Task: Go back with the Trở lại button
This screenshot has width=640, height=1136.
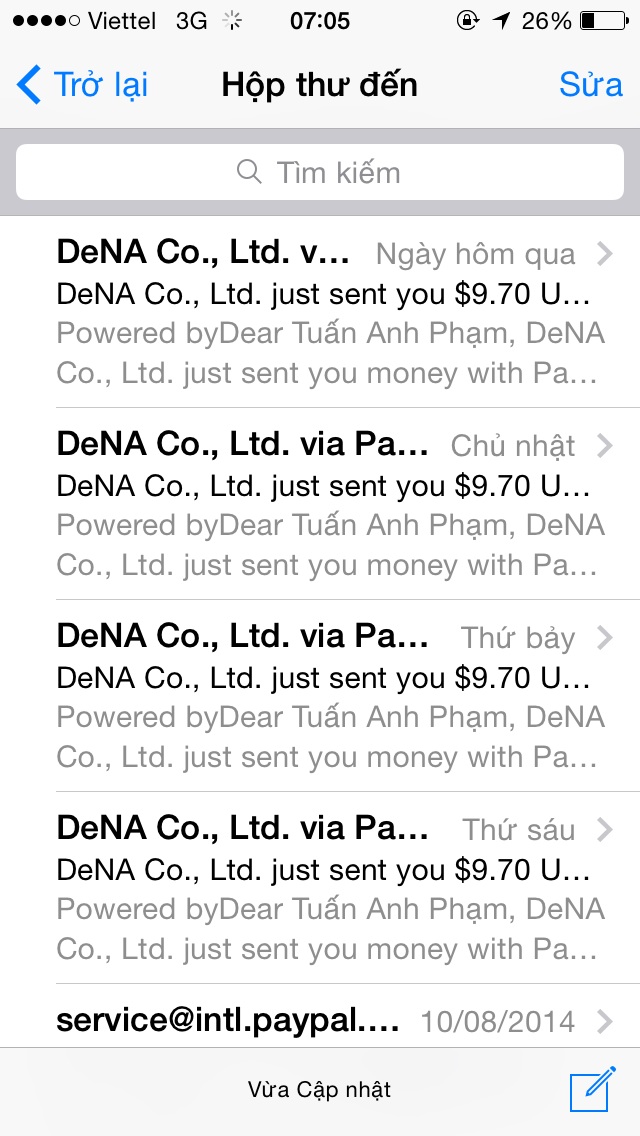Action: (x=83, y=85)
